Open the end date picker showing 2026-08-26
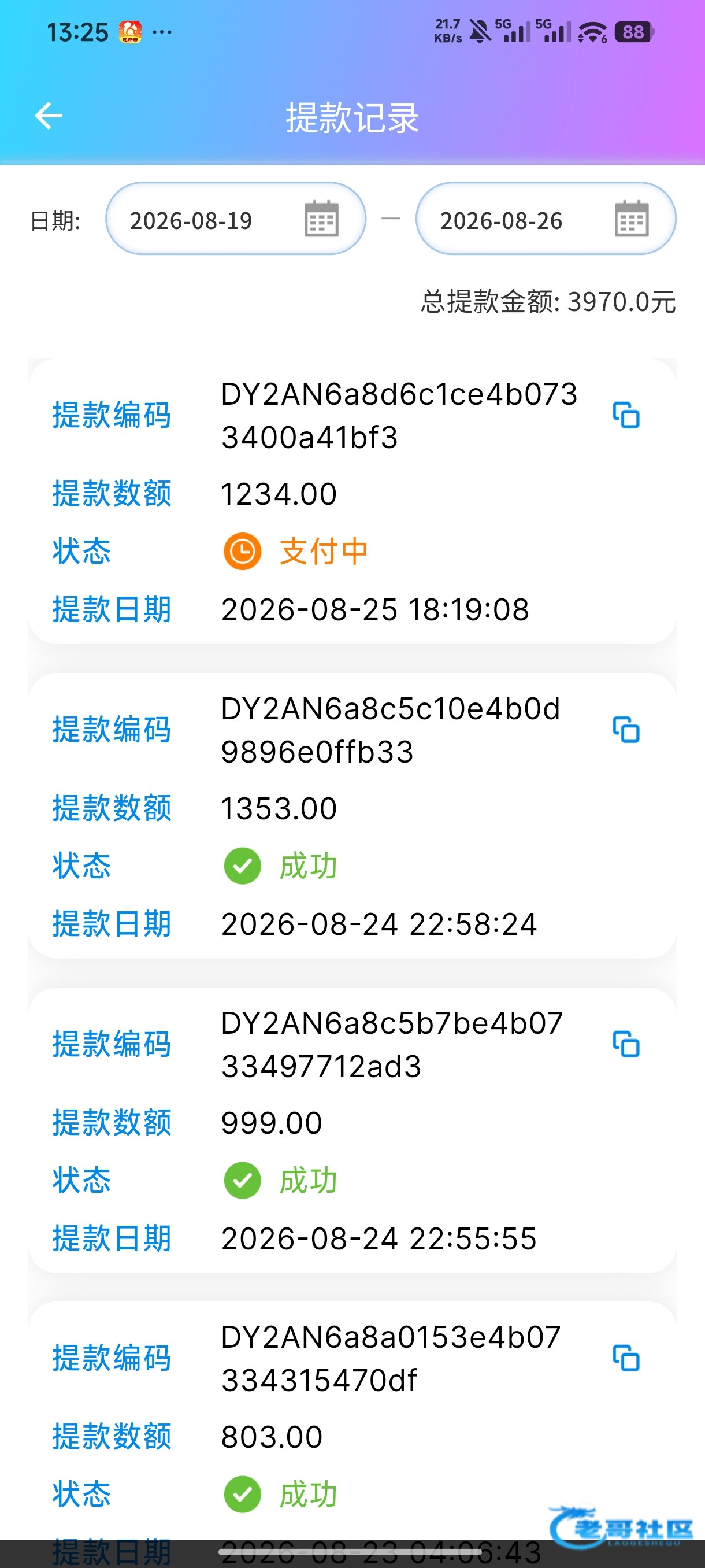Screen dimensions: 705x1568 546,219
